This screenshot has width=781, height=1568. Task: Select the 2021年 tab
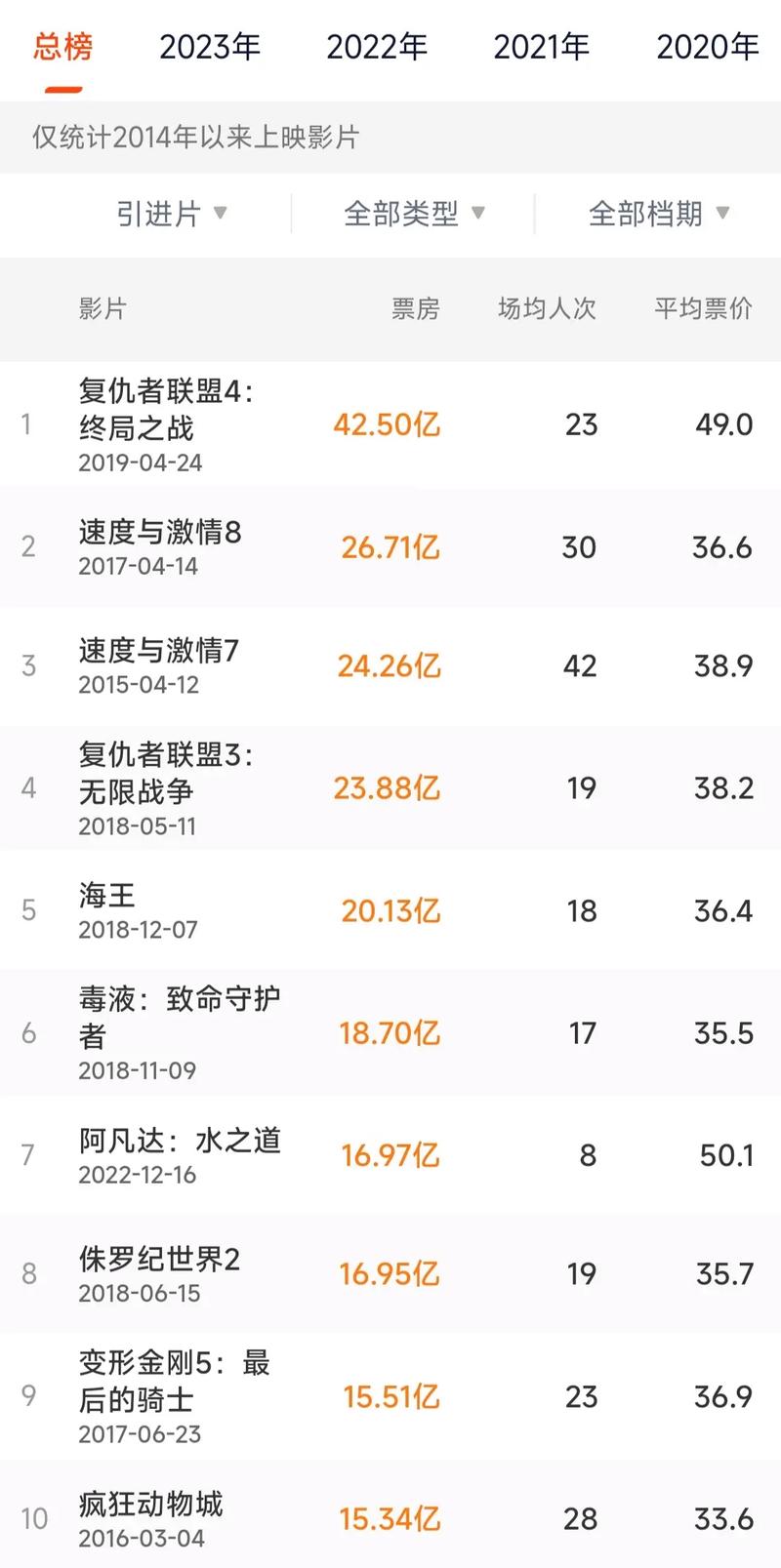[x=542, y=47]
